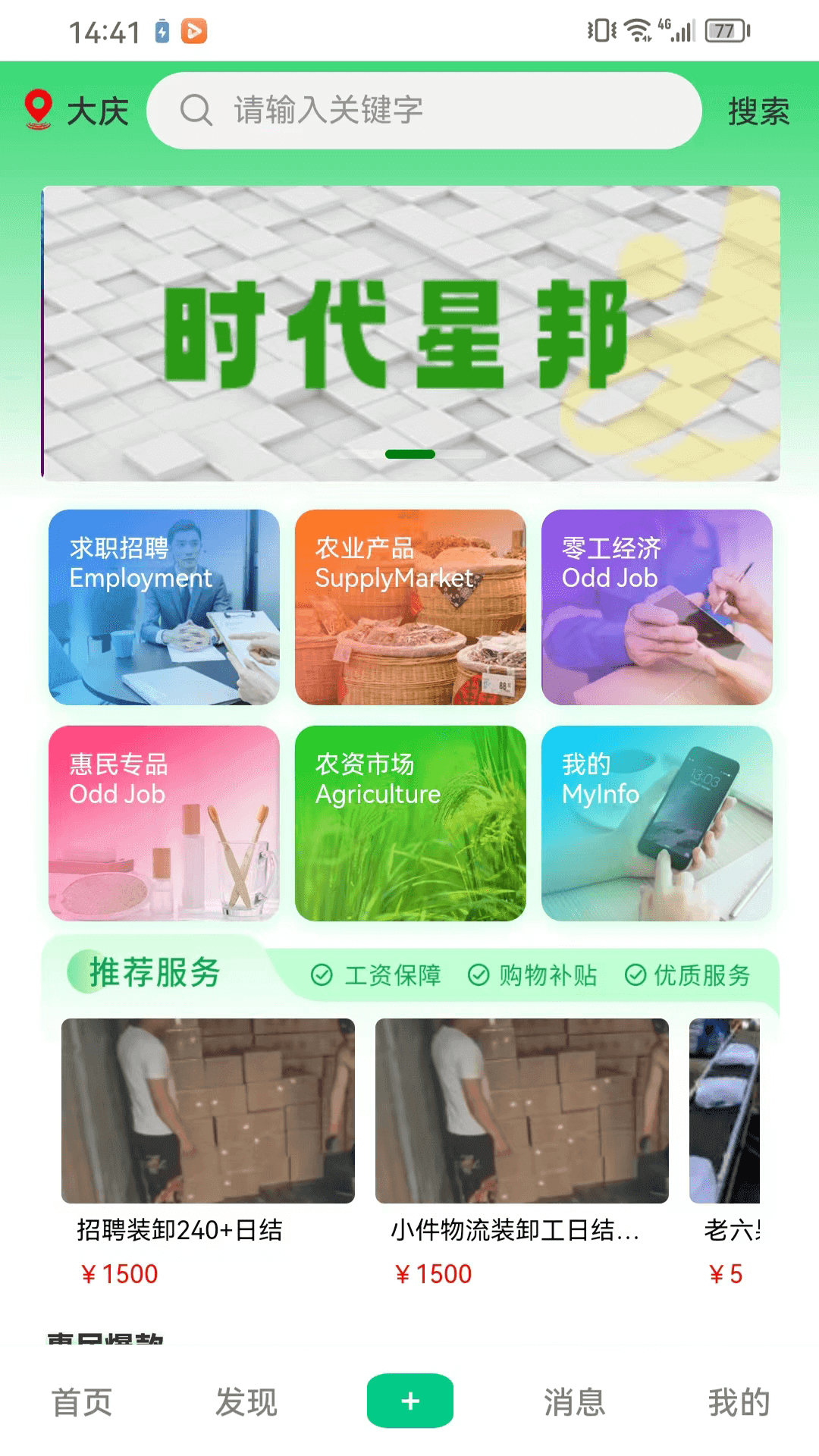
Task: Open the 时代星邦 banner
Action: point(410,333)
